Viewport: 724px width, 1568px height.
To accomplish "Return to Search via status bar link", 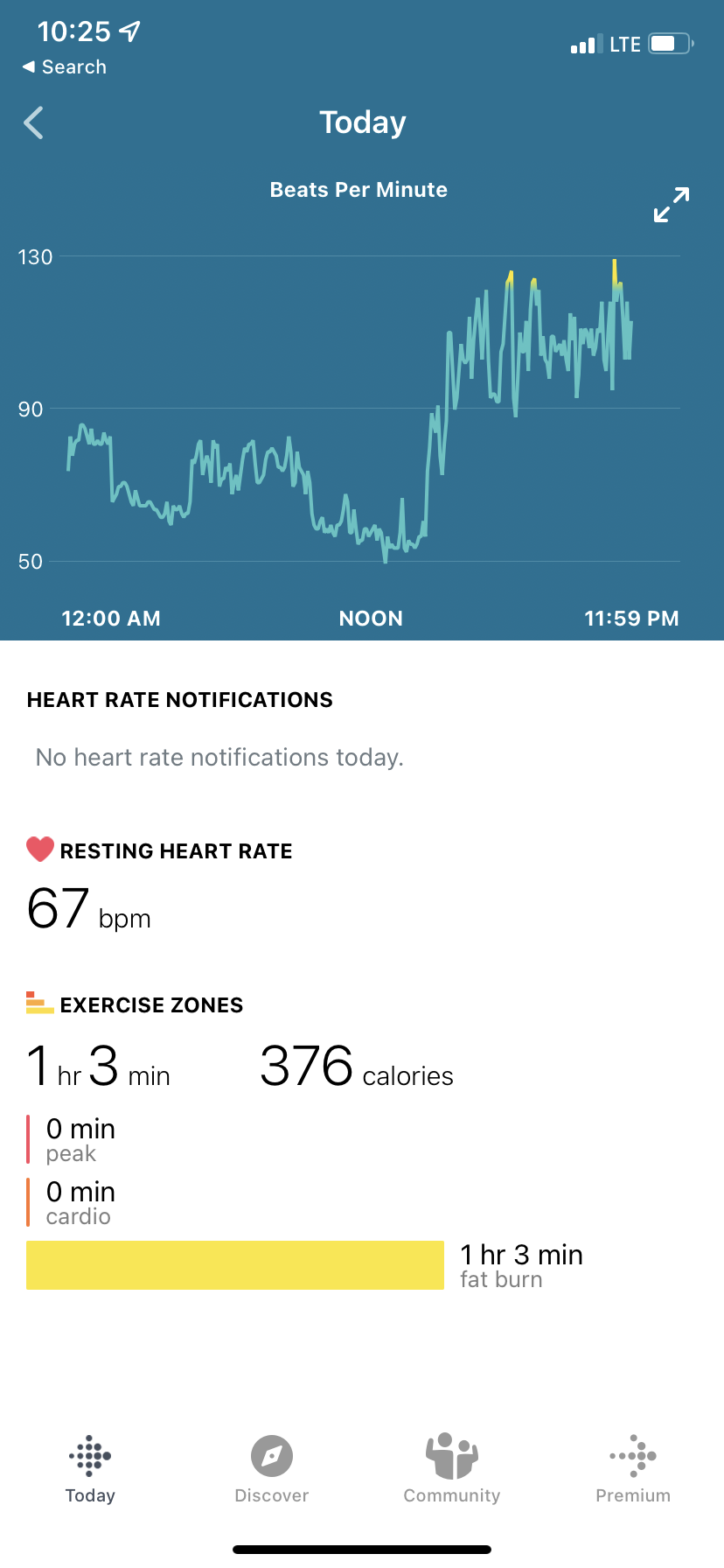I will (x=65, y=67).
